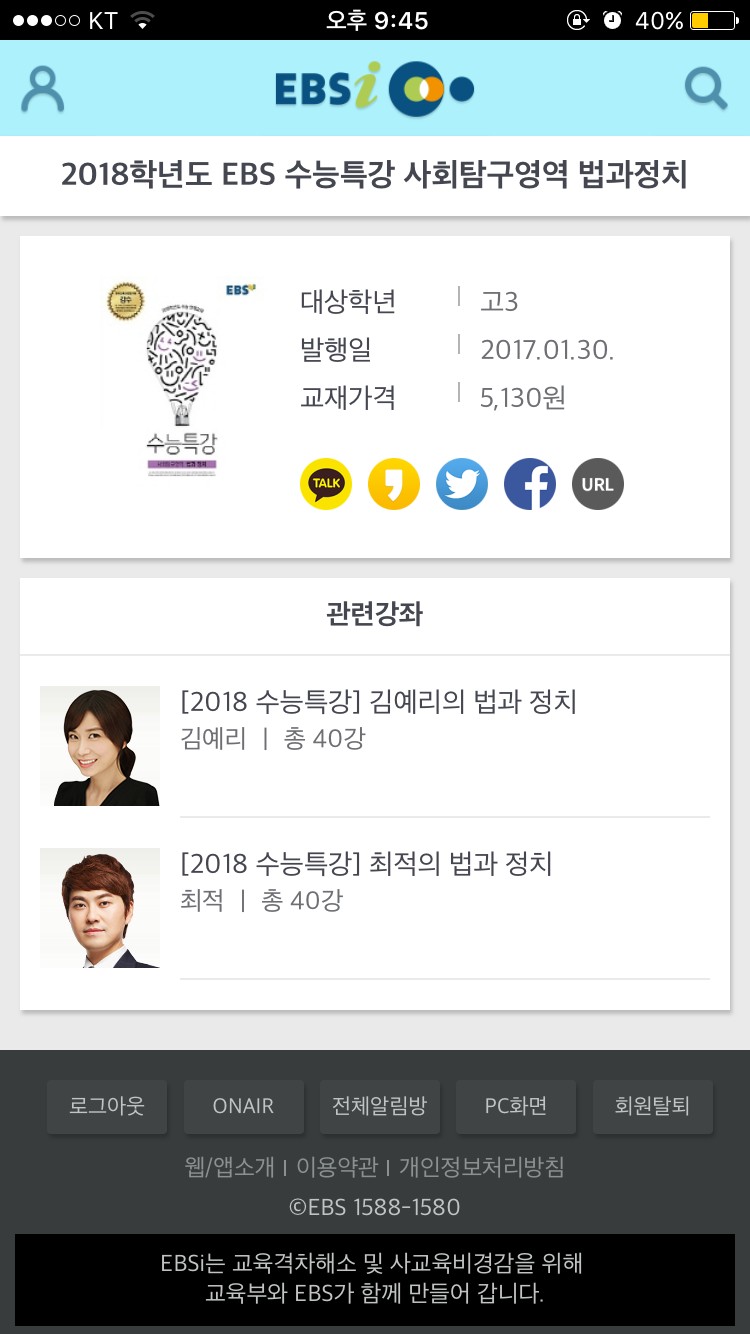Share the page on Twitter
Viewport: 750px width, 1334px height.
click(x=461, y=483)
